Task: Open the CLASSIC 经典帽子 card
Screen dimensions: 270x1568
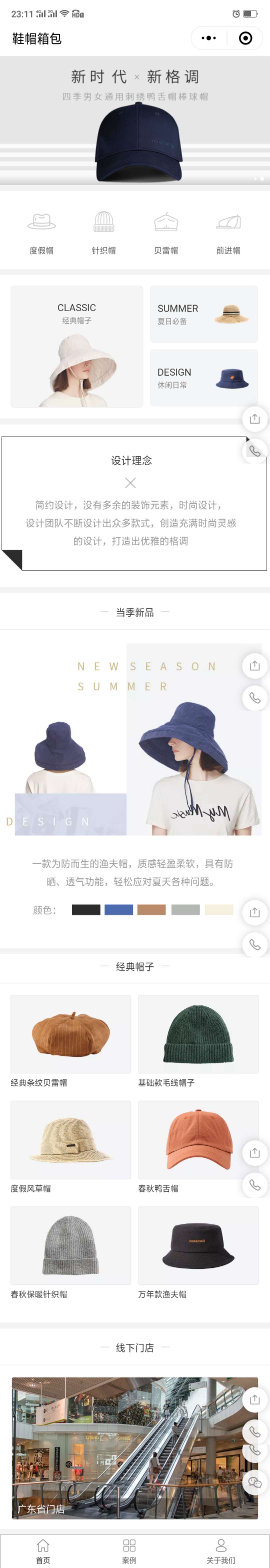Action: (76, 346)
